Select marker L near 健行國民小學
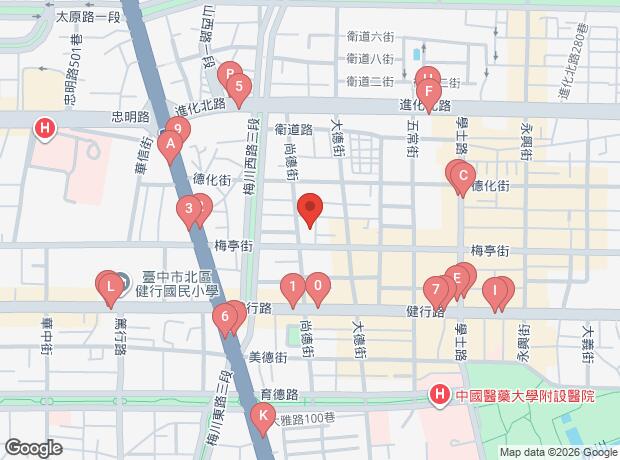The width and height of the screenshot is (620, 460). 111,286
